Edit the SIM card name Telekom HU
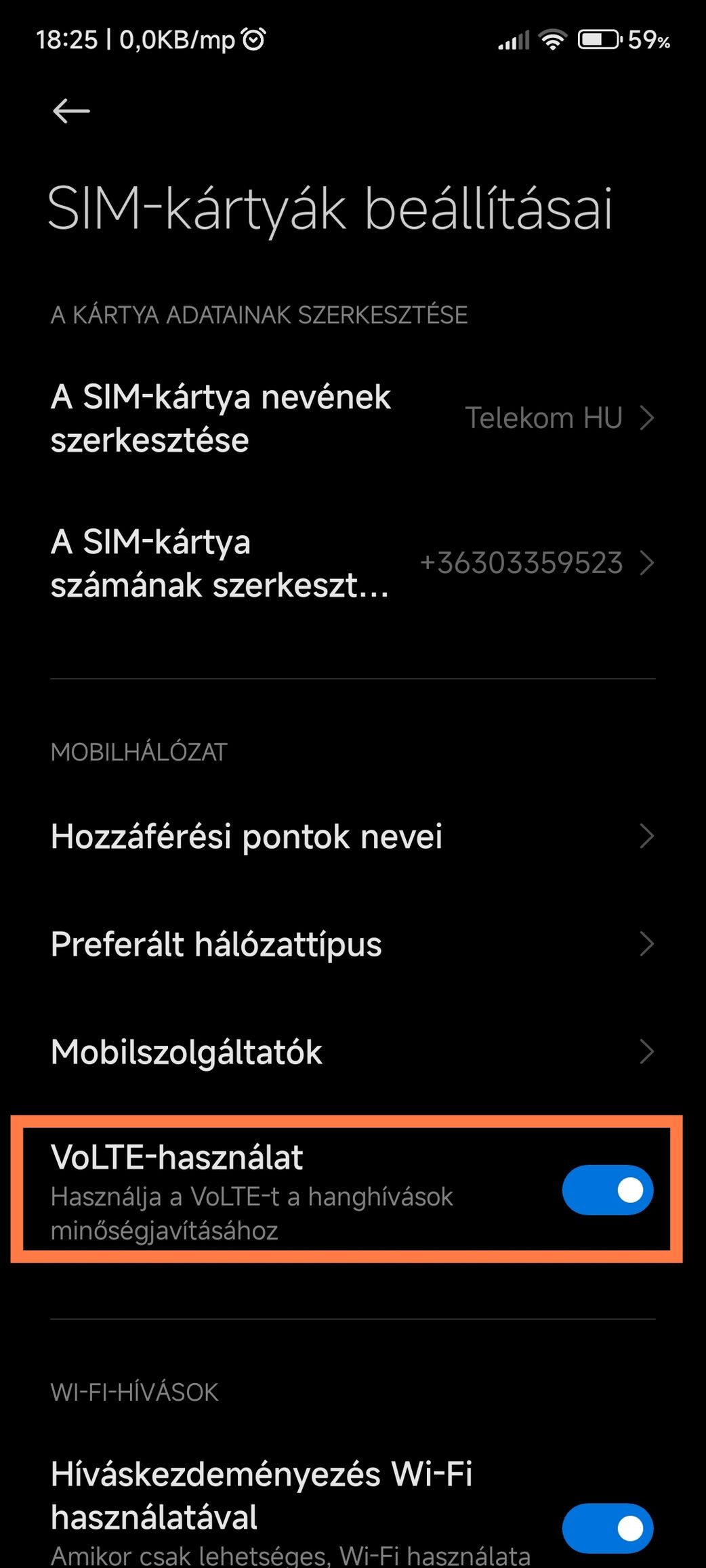706x1568 pixels. pyautogui.click(x=353, y=419)
